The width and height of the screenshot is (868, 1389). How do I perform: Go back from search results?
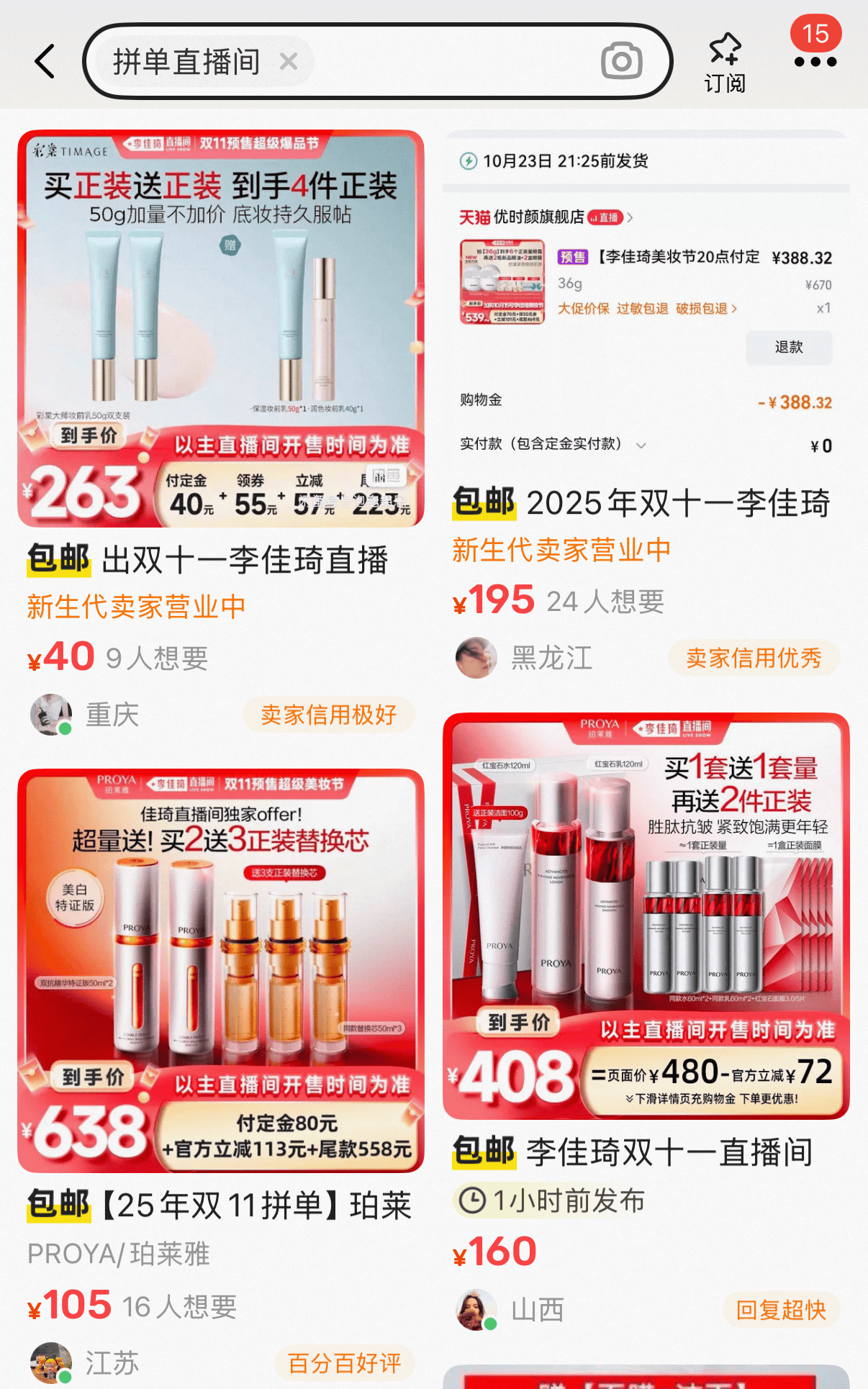[45, 61]
